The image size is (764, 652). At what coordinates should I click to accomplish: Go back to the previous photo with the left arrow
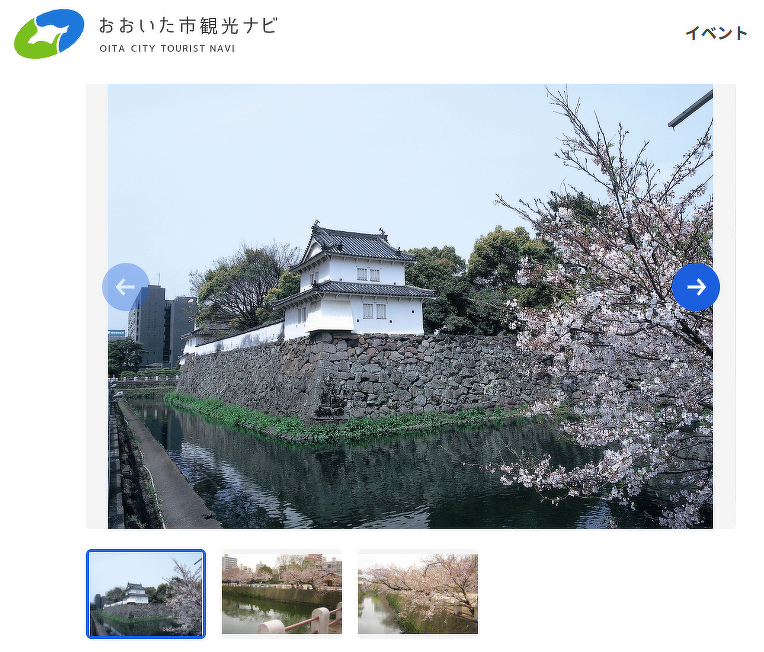pyautogui.click(x=126, y=287)
